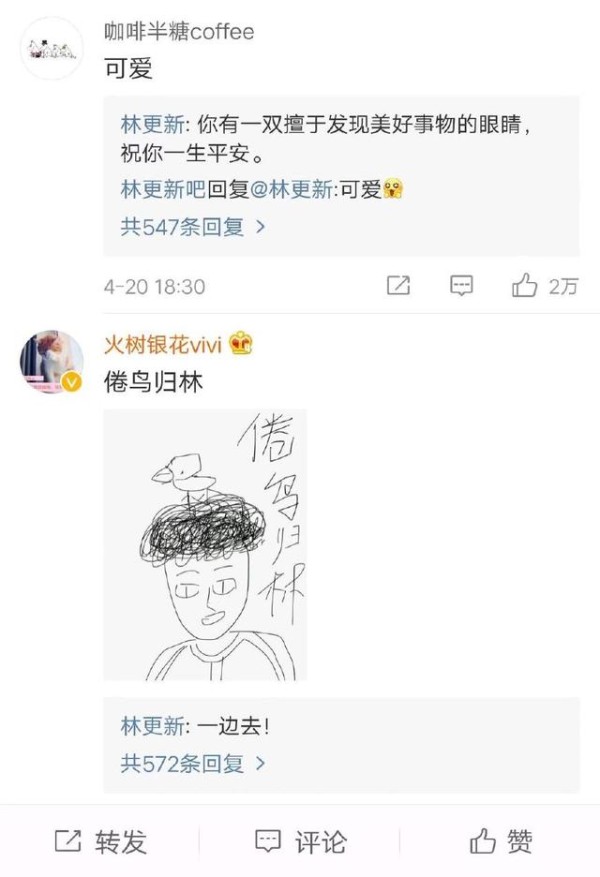View the 倦鸟归林 drawing image
The height and width of the screenshot is (877, 600).
[x=205, y=545]
